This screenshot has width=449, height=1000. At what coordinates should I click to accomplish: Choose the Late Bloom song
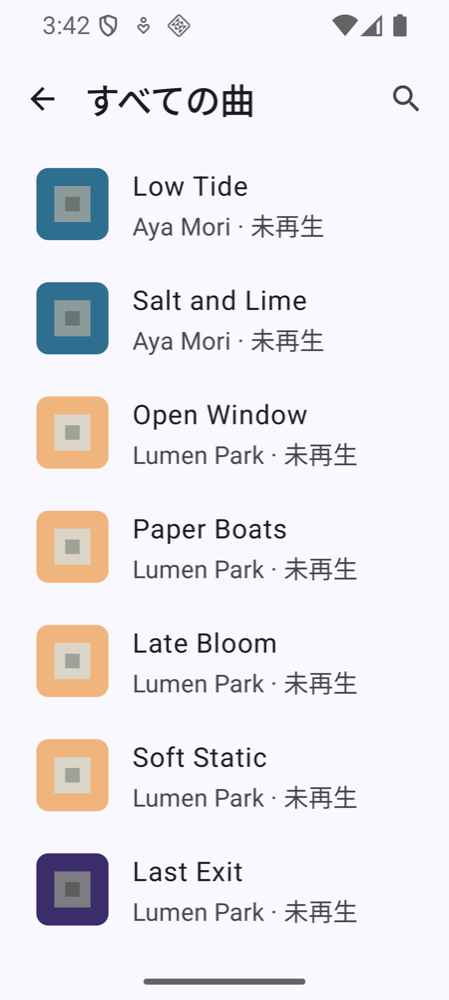(224, 661)
